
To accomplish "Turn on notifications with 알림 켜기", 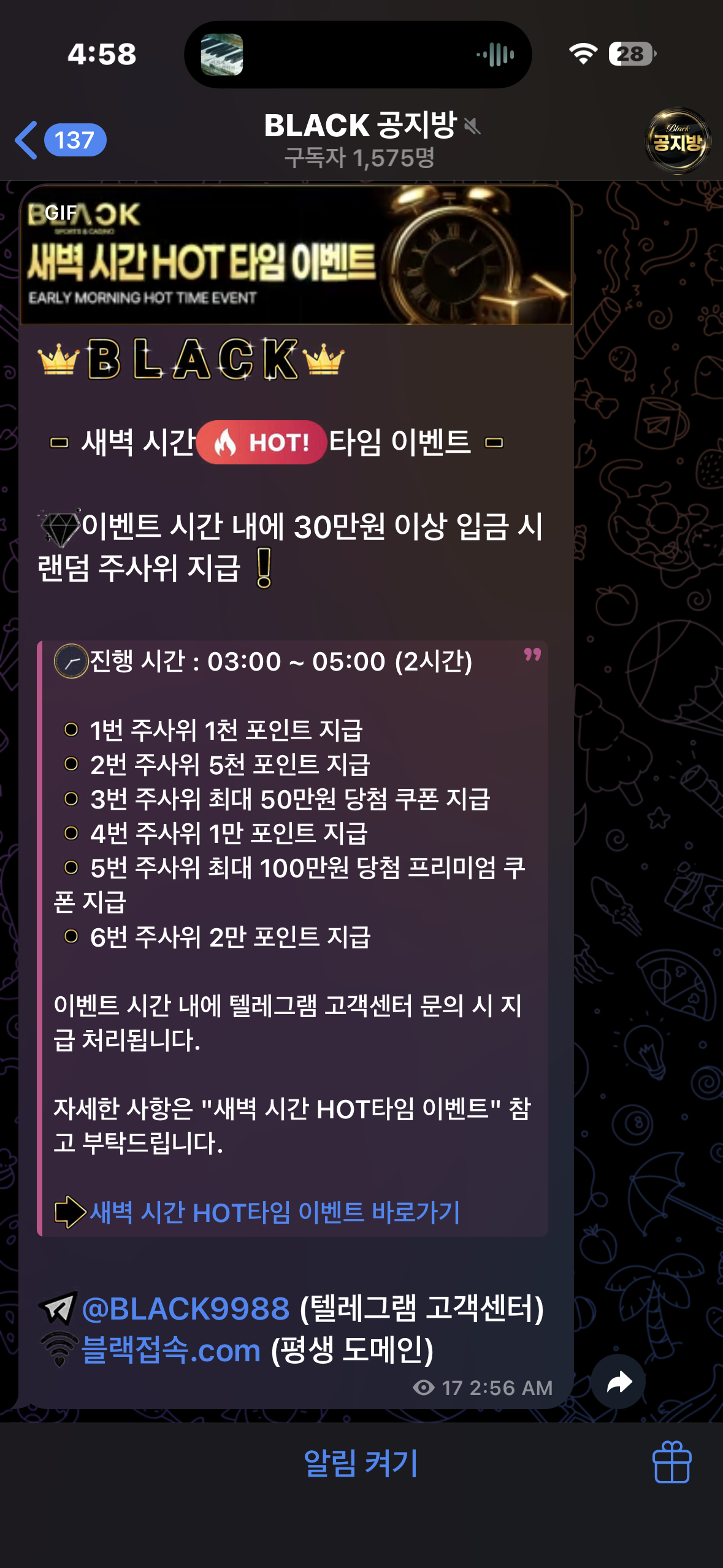I will click(x=361, y=1463).
